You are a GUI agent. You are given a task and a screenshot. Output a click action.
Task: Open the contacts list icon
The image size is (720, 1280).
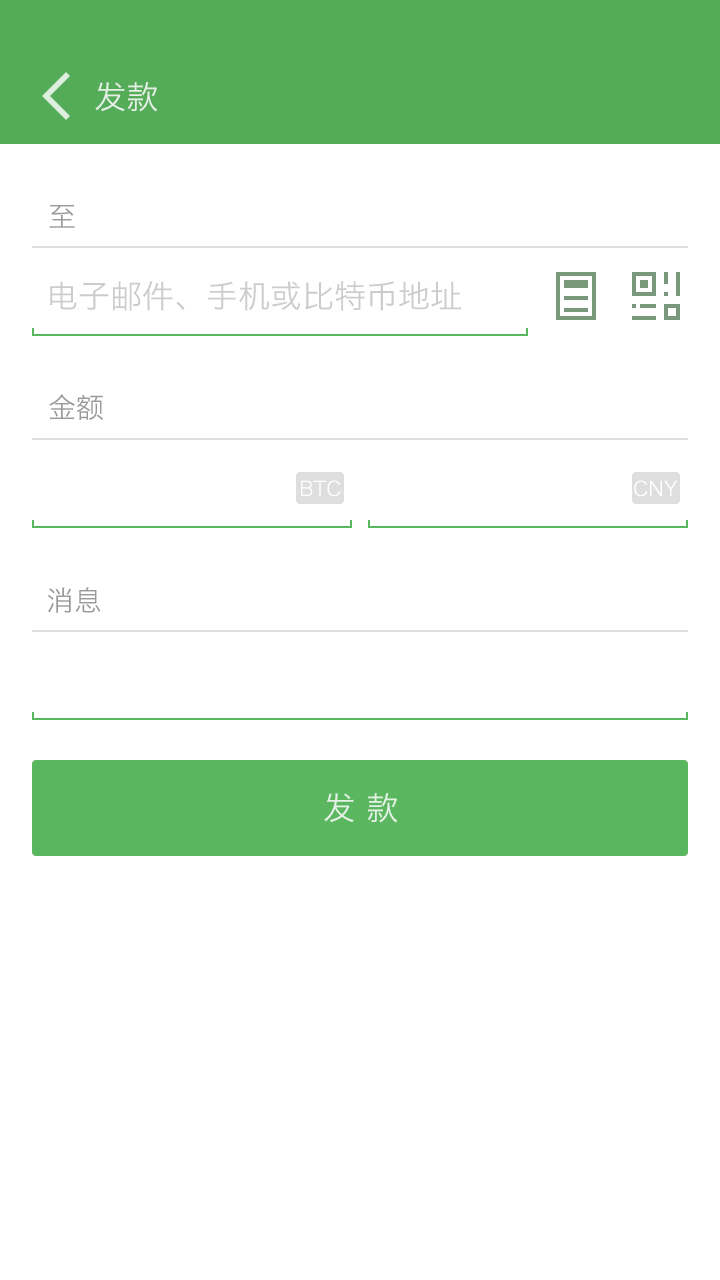point(576,296)
